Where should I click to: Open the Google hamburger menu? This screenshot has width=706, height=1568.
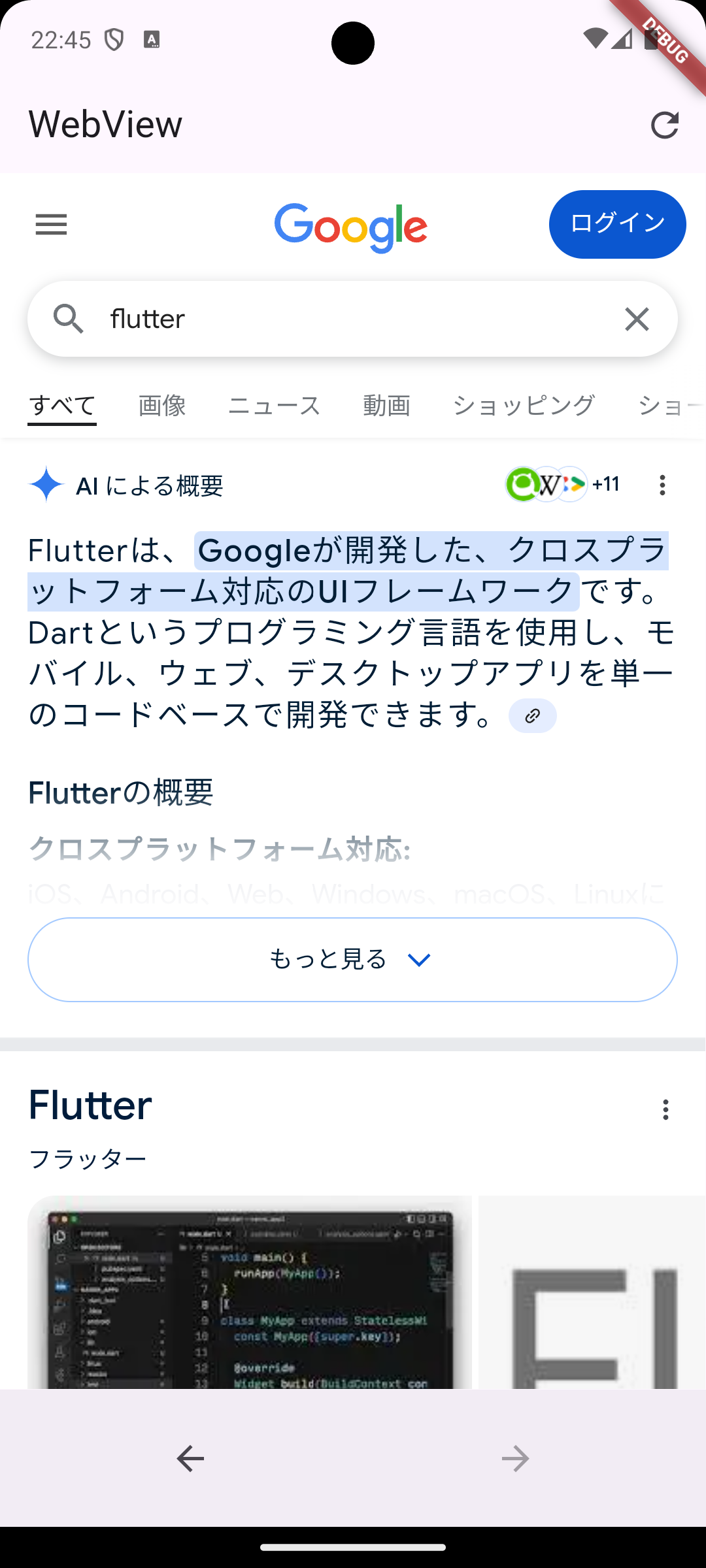(x=51, y=224)
